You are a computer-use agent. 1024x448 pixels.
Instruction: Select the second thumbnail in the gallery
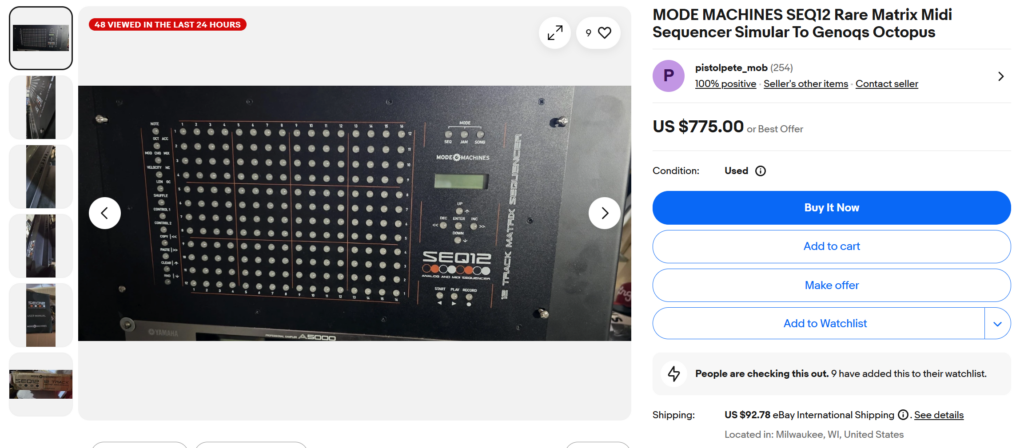pyautogui.click(x=41, y=107)
